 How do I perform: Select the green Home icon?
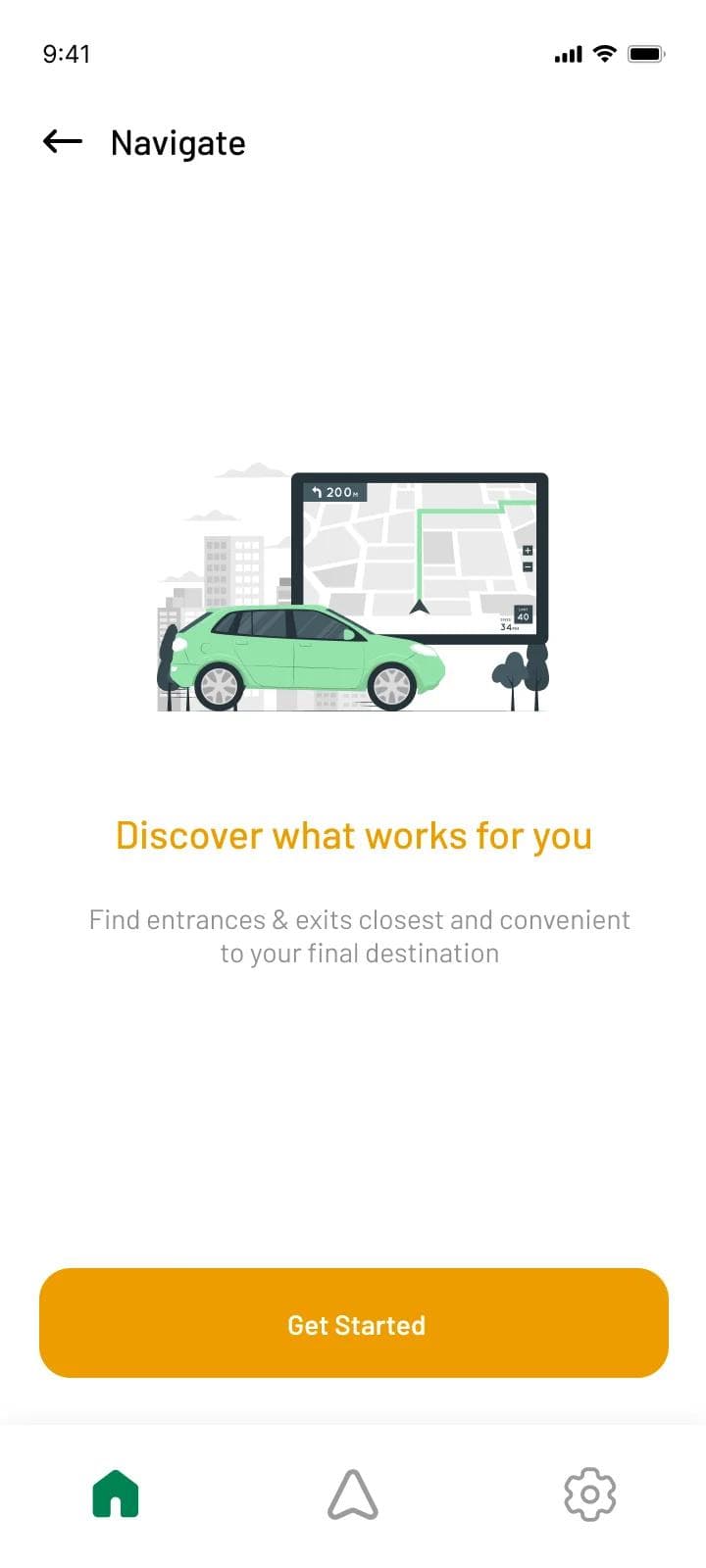[115, 1494]
